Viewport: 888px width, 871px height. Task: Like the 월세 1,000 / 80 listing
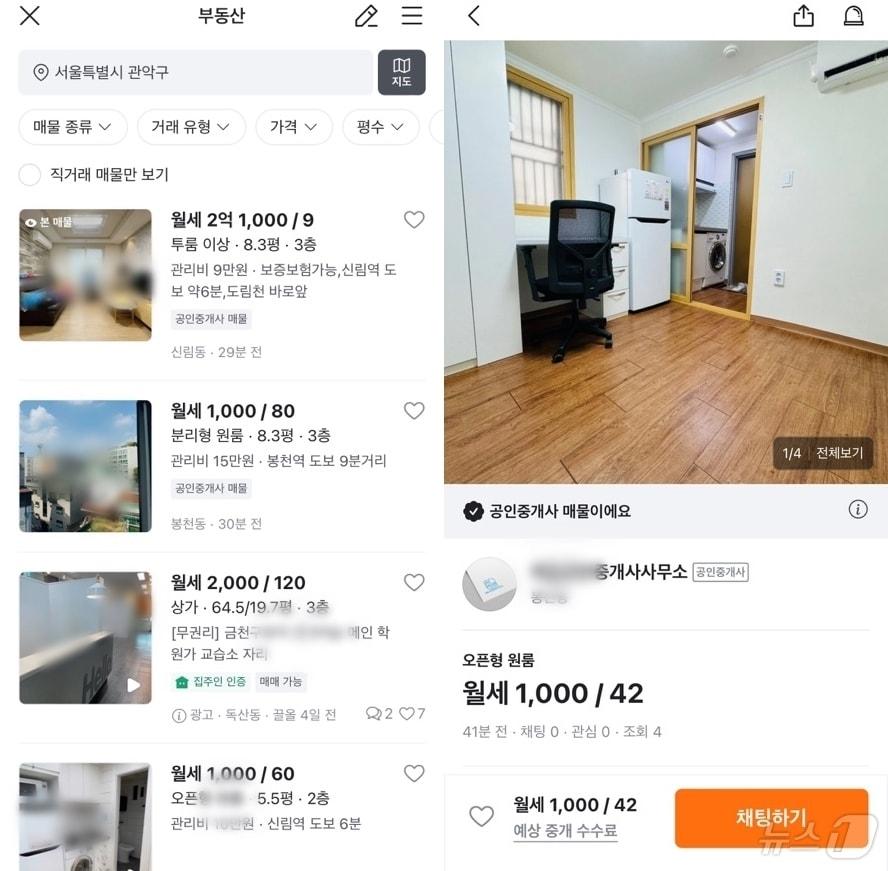pyautogui.click(x=414, y=411)
